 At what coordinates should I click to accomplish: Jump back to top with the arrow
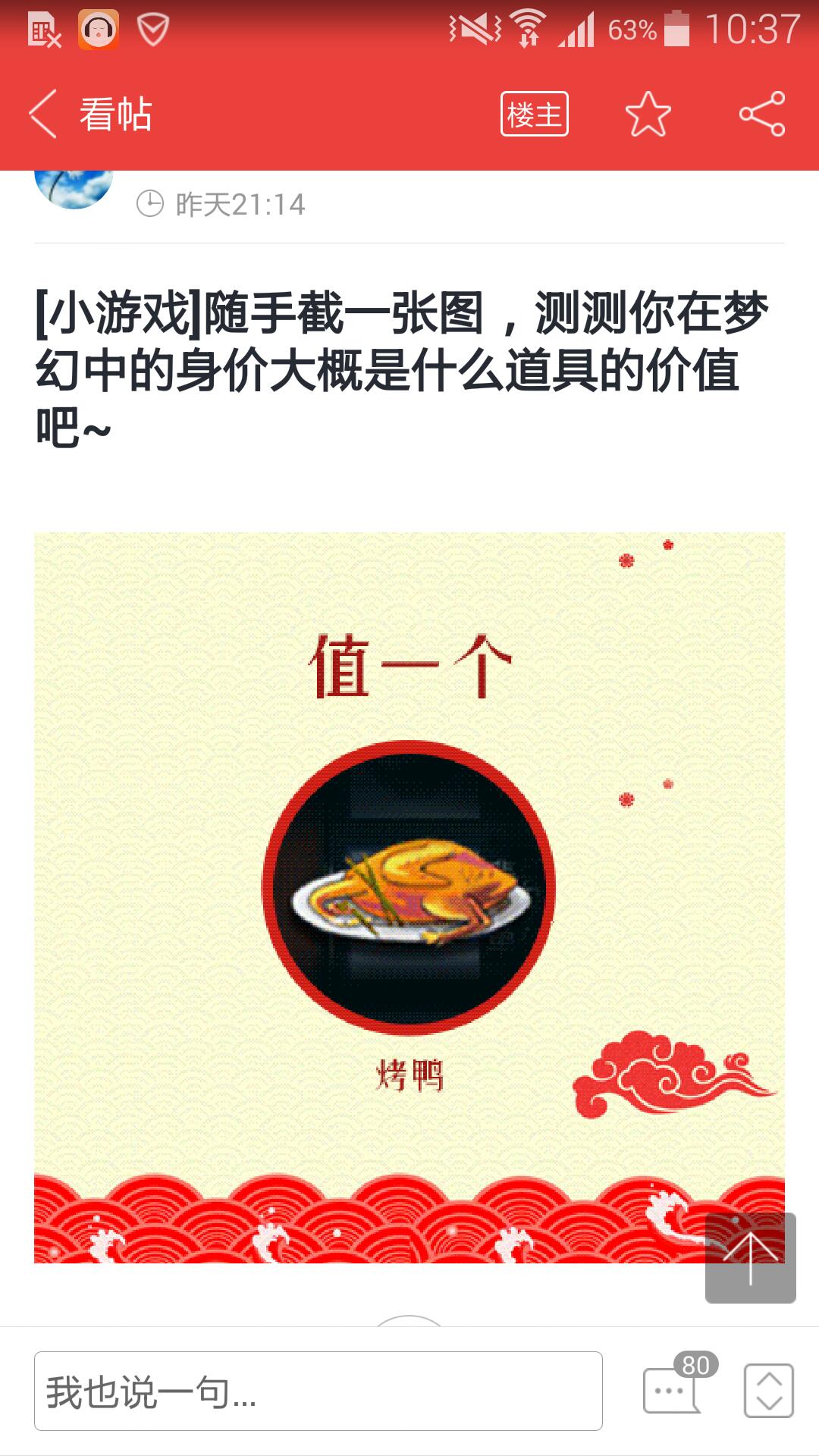[750, 1257]
